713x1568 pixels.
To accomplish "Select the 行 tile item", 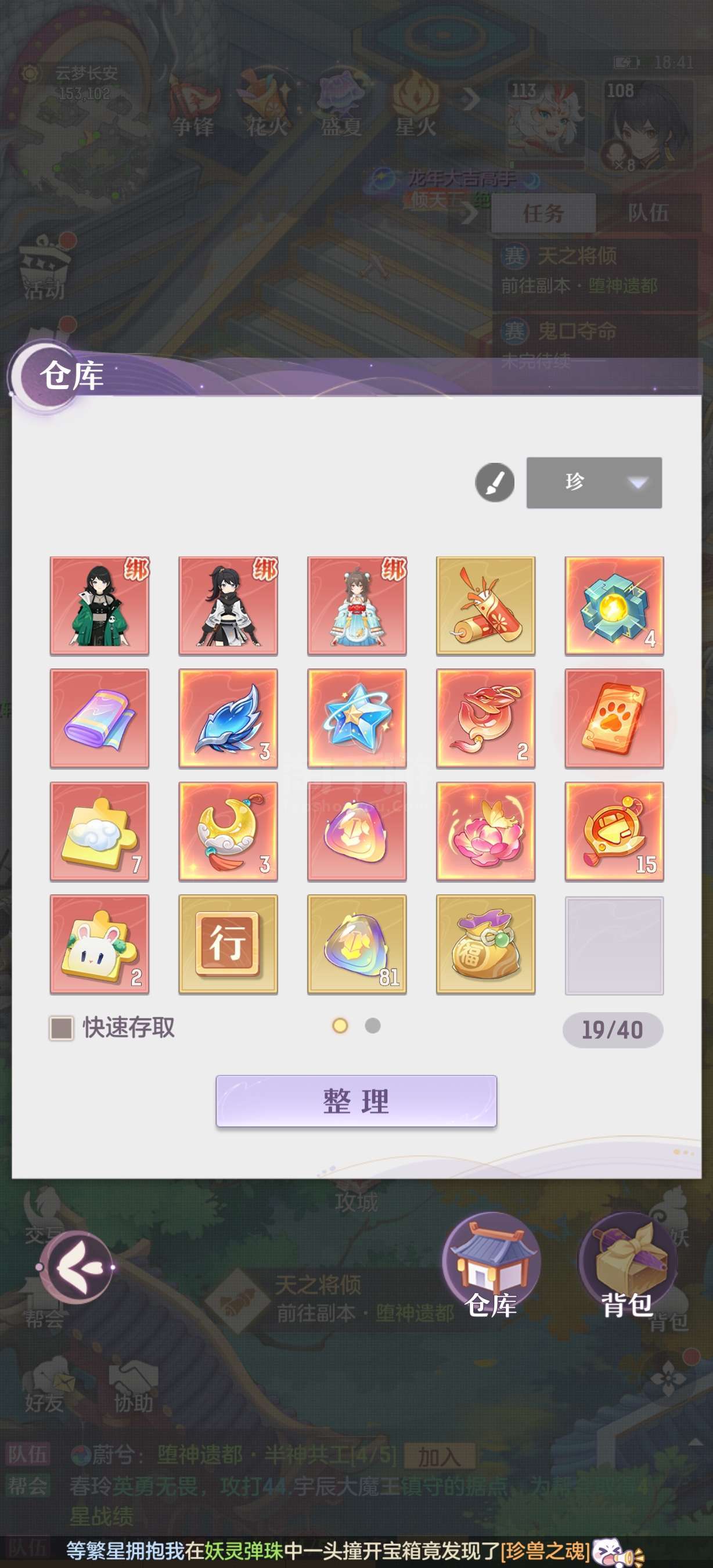I will (228, 944).
